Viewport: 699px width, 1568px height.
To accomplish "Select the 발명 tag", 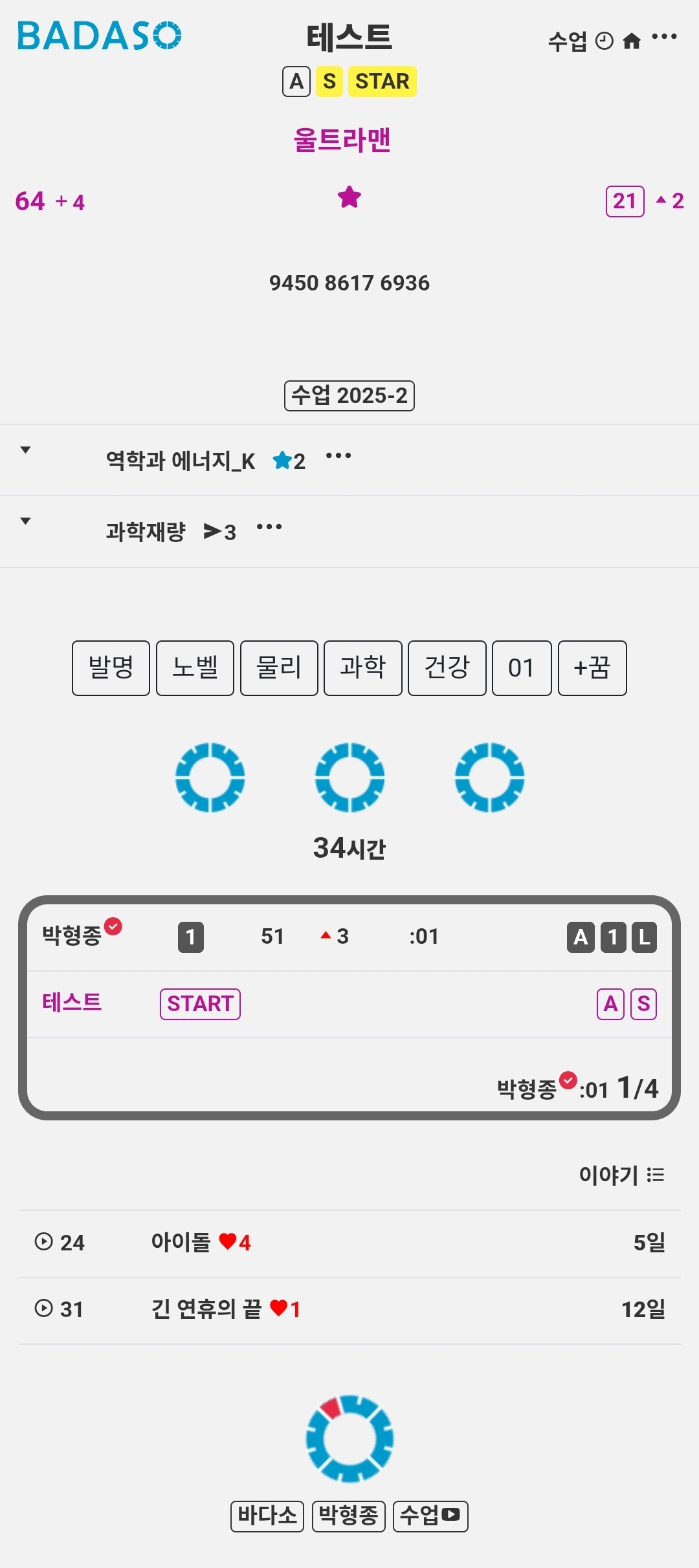I will tap(111, 668).
